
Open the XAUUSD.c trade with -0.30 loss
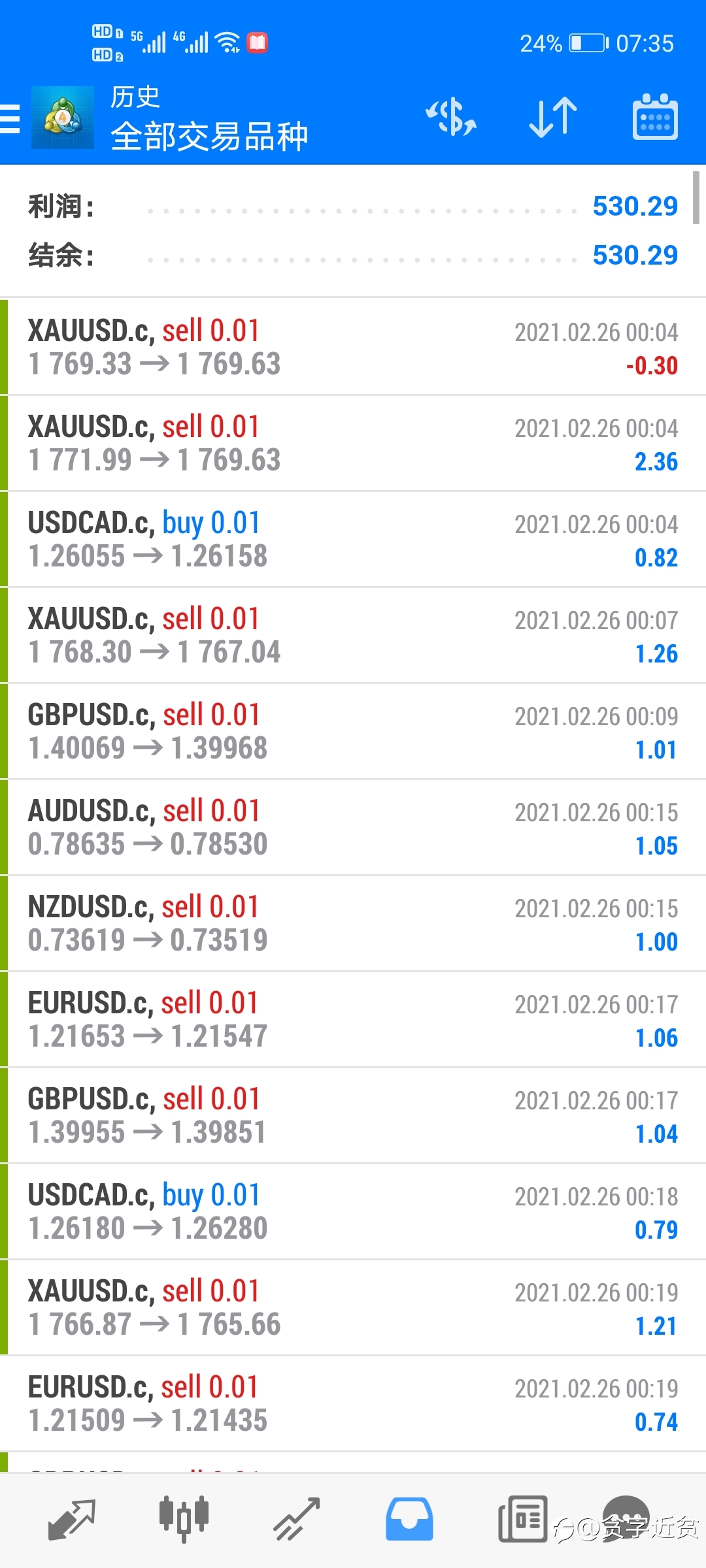(x=353, y=347)
